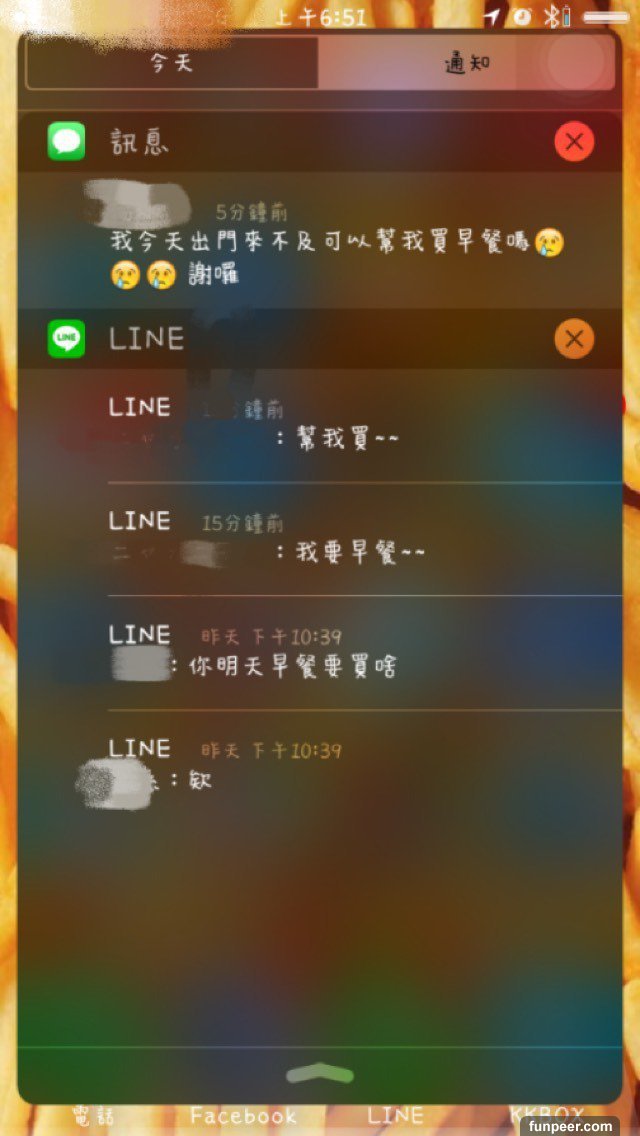The height and width of the screenshot is (1136, 640).
Task: Clear the 訊息 notifications with red X
Action: tap(574, 142)
